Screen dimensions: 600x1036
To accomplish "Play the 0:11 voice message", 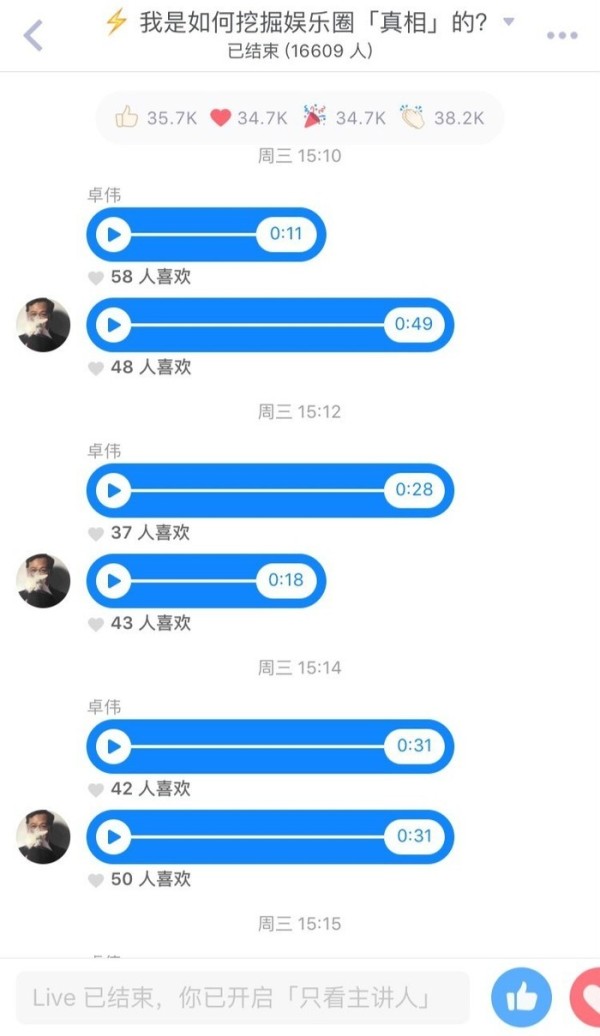I will (x=114, y=235).
